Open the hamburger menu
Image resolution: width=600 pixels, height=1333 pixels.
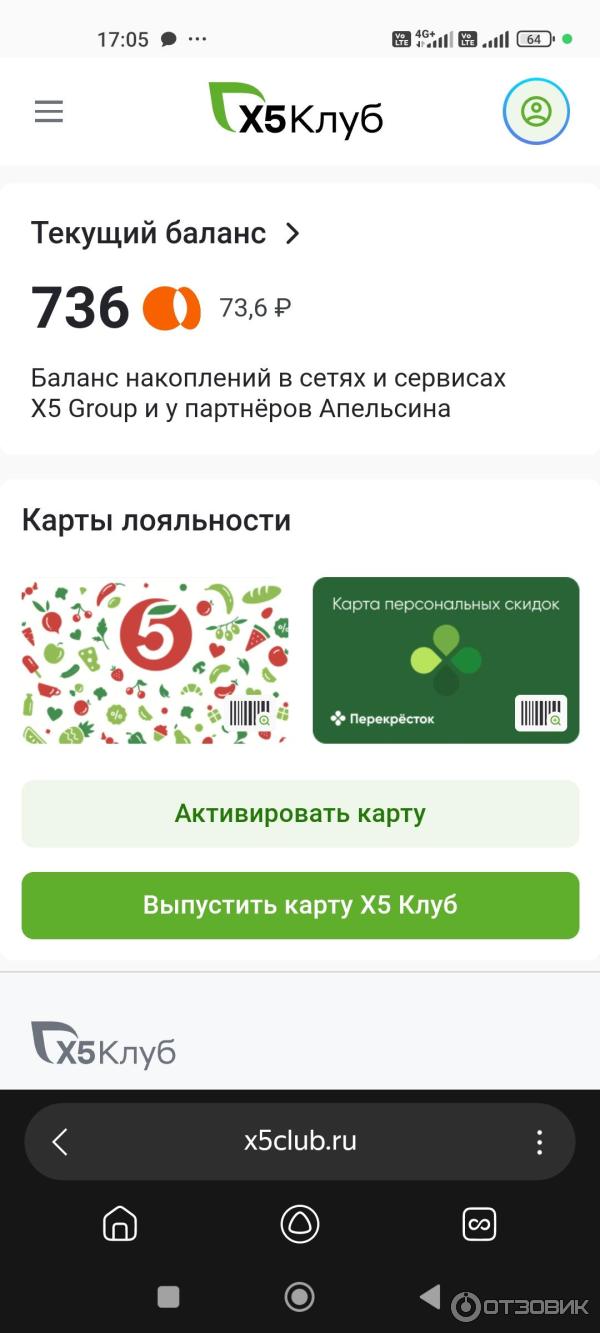tap(49, 111)
